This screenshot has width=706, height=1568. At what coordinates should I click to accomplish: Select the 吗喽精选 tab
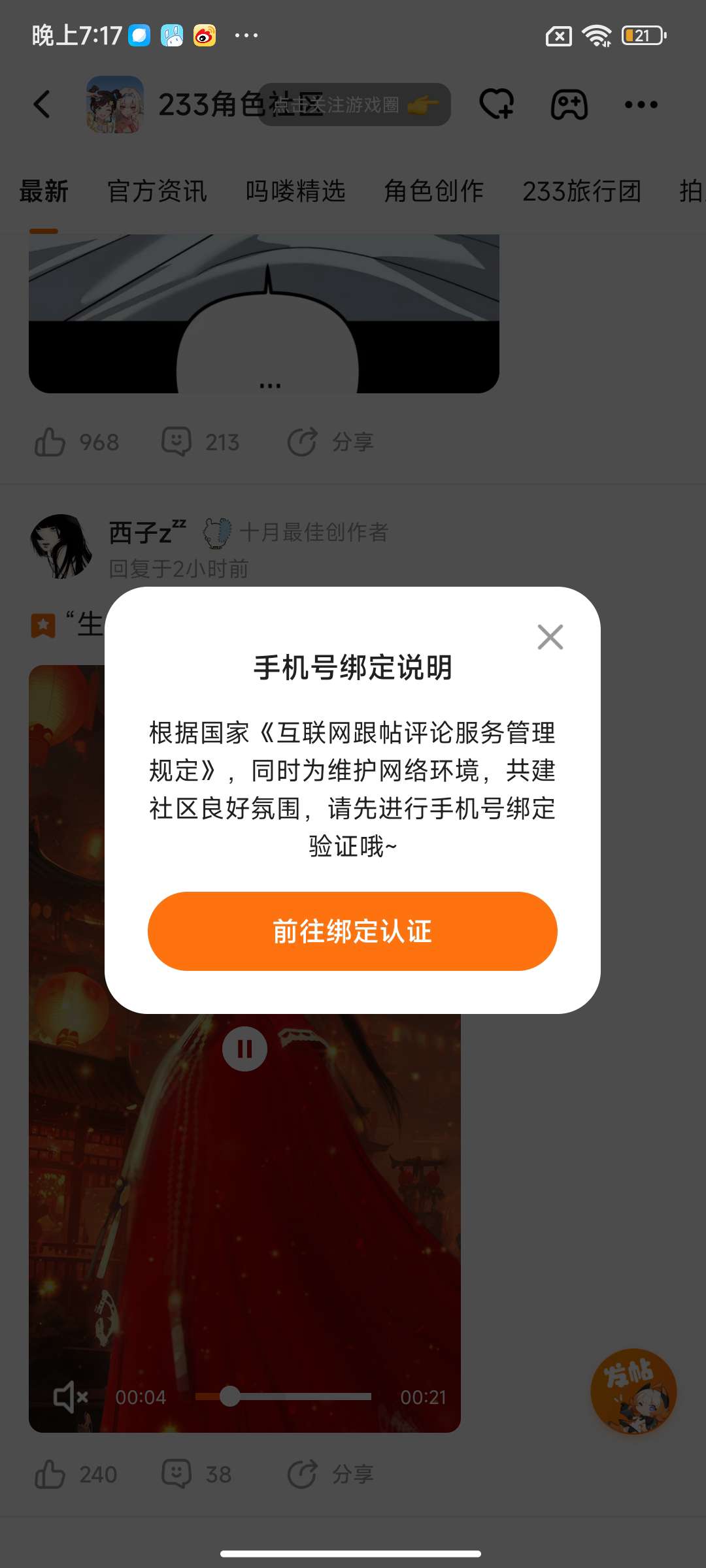tap(295, 191)
